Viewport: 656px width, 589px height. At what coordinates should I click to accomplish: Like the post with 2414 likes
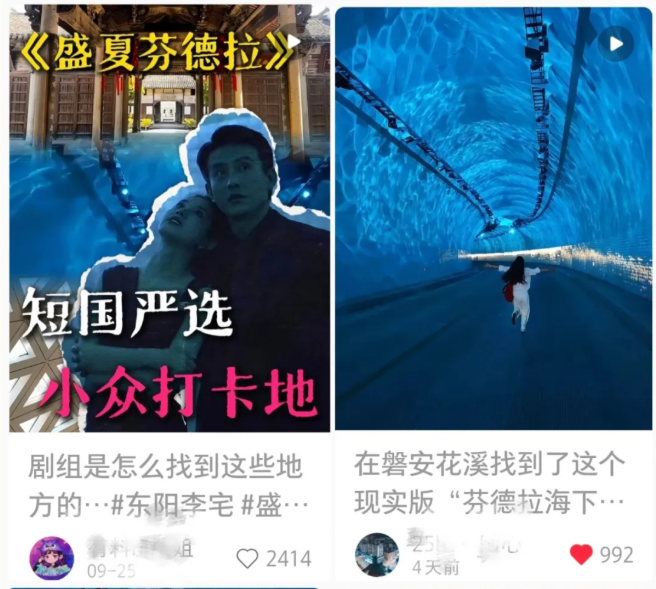pos(247,558)
